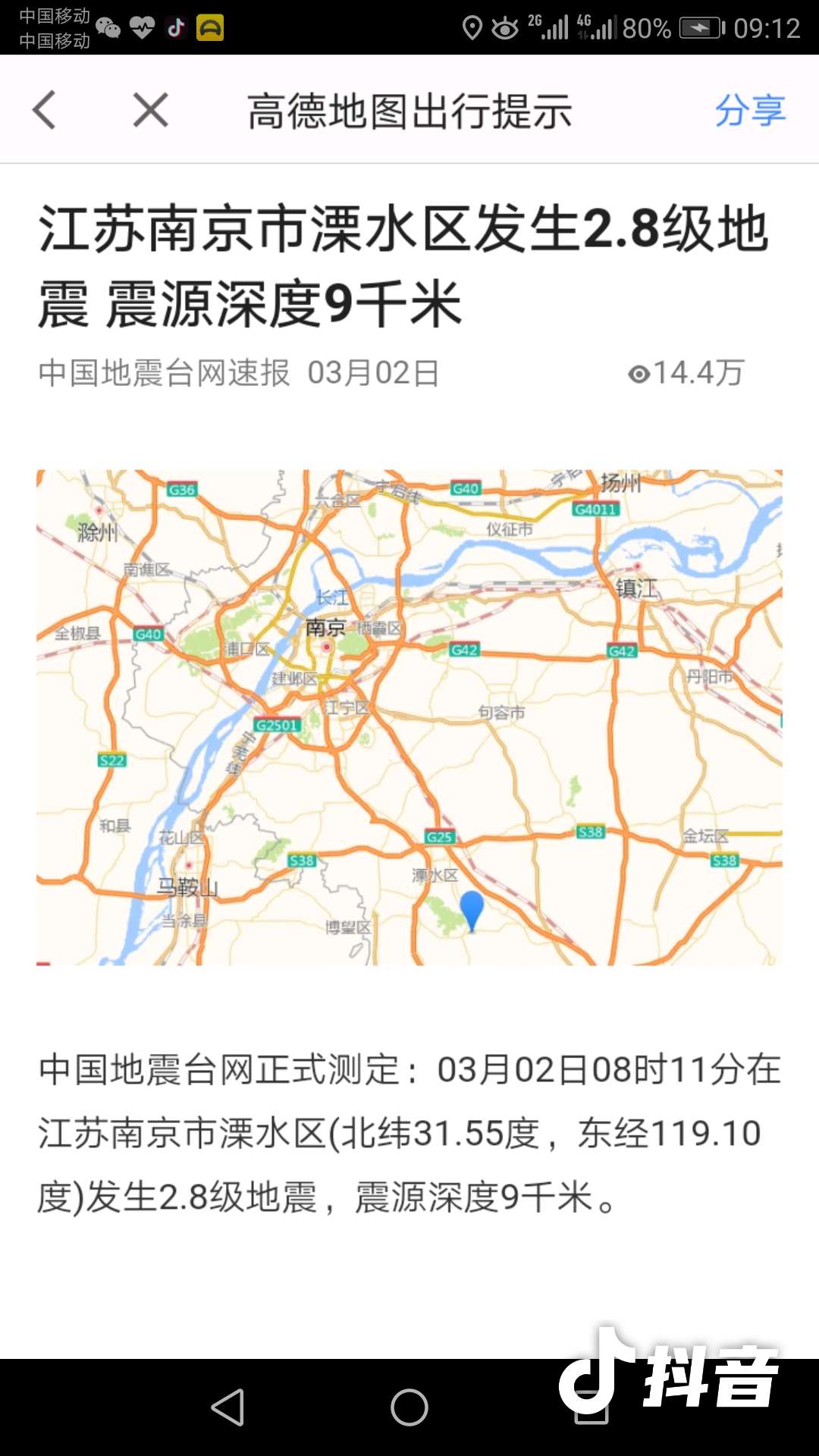Image resolution: width=819 pixels, height=1456 pixels.
Task: Tap the system back navigation button
Action: point(227,1407)
